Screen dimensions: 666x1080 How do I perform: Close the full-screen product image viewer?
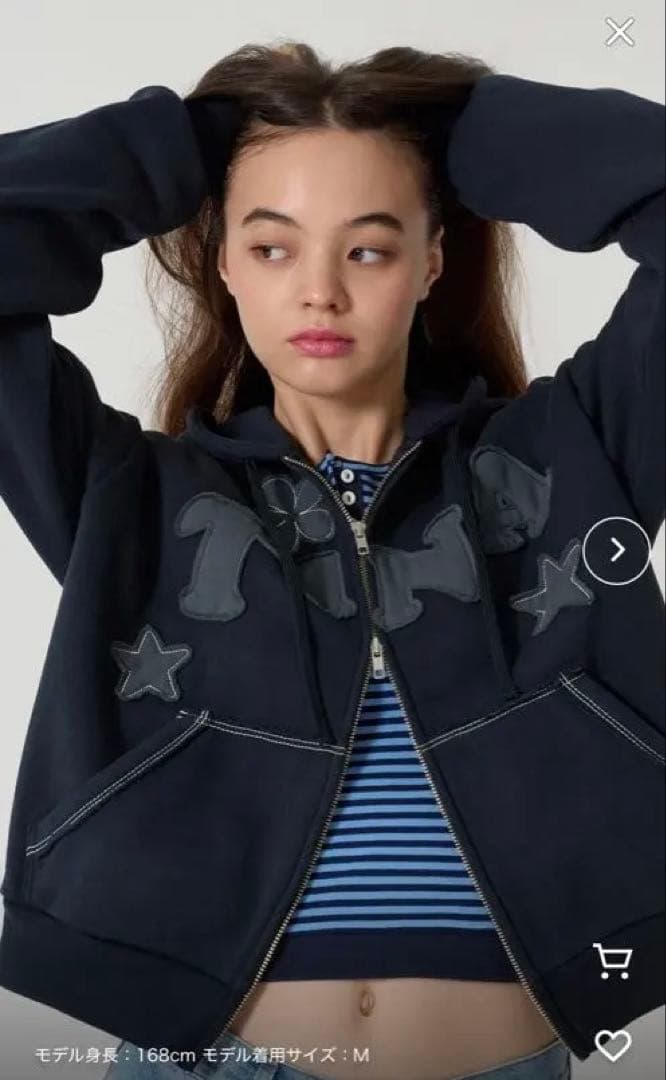point(620,32)
